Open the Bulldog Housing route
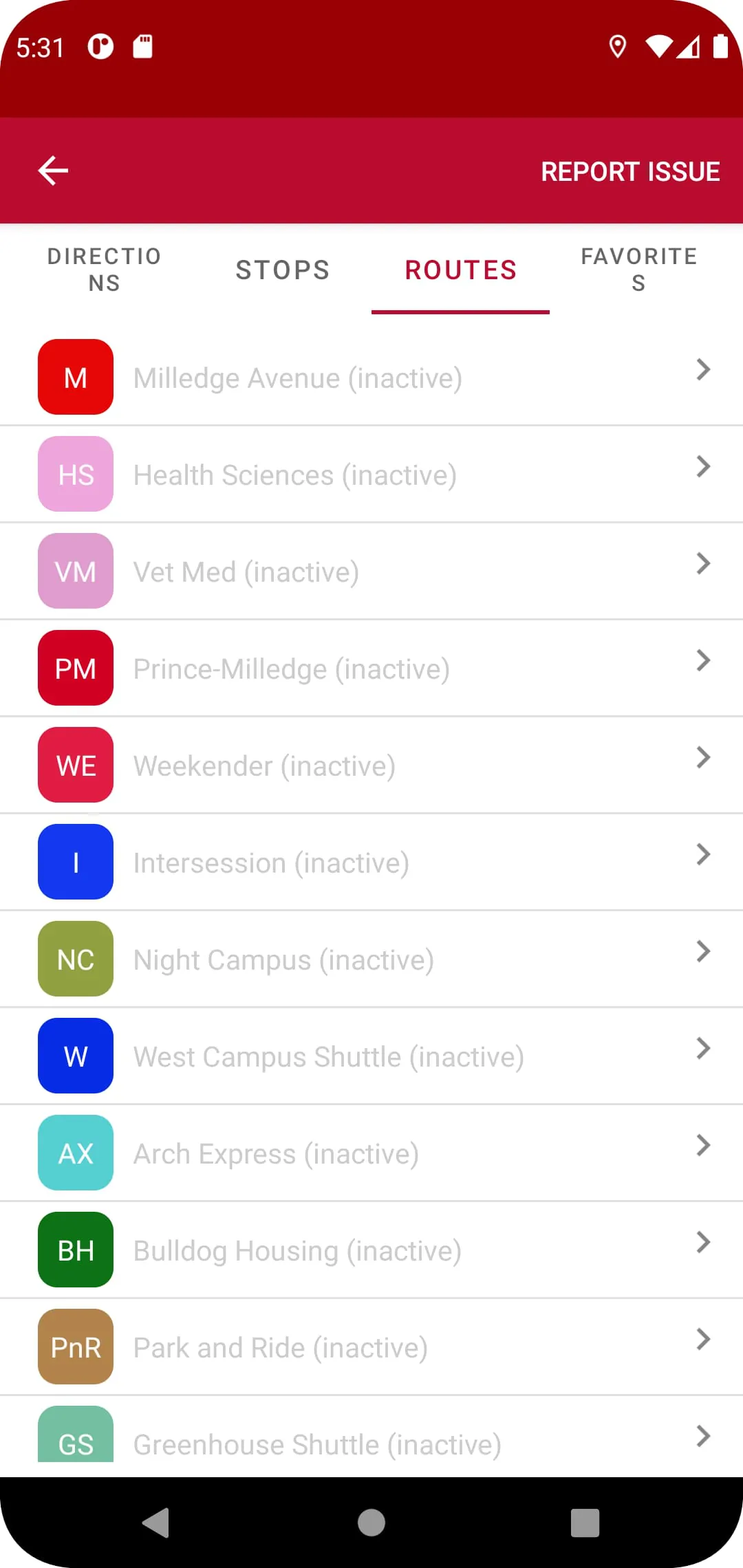The width and height of the screenshot is (743, 1568). tap(371, 1250)
